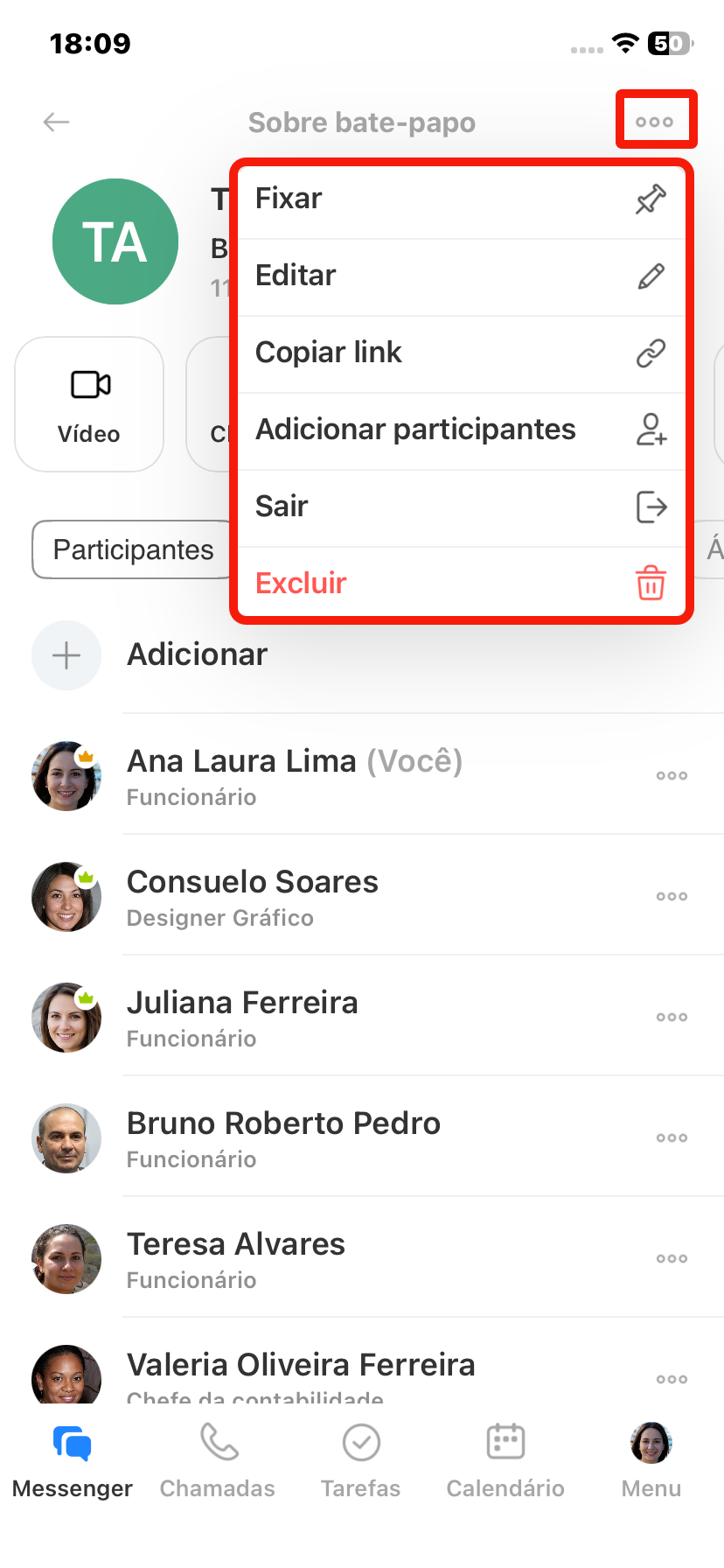Choose Editar from the popup menu
Viewport: 724px width, 1568px height.
click(x=461, y=276)
